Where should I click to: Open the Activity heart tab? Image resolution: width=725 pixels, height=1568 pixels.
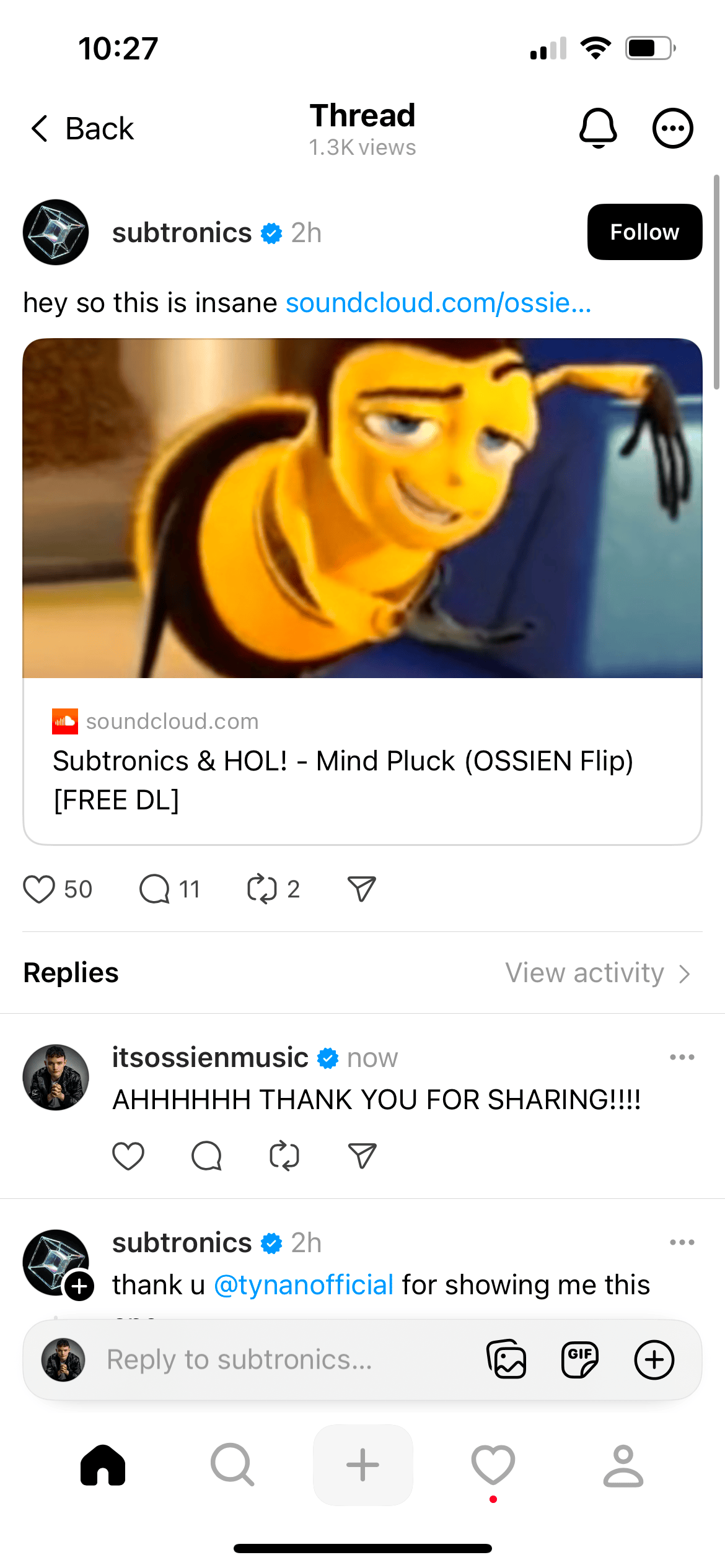click(493, 1465)
